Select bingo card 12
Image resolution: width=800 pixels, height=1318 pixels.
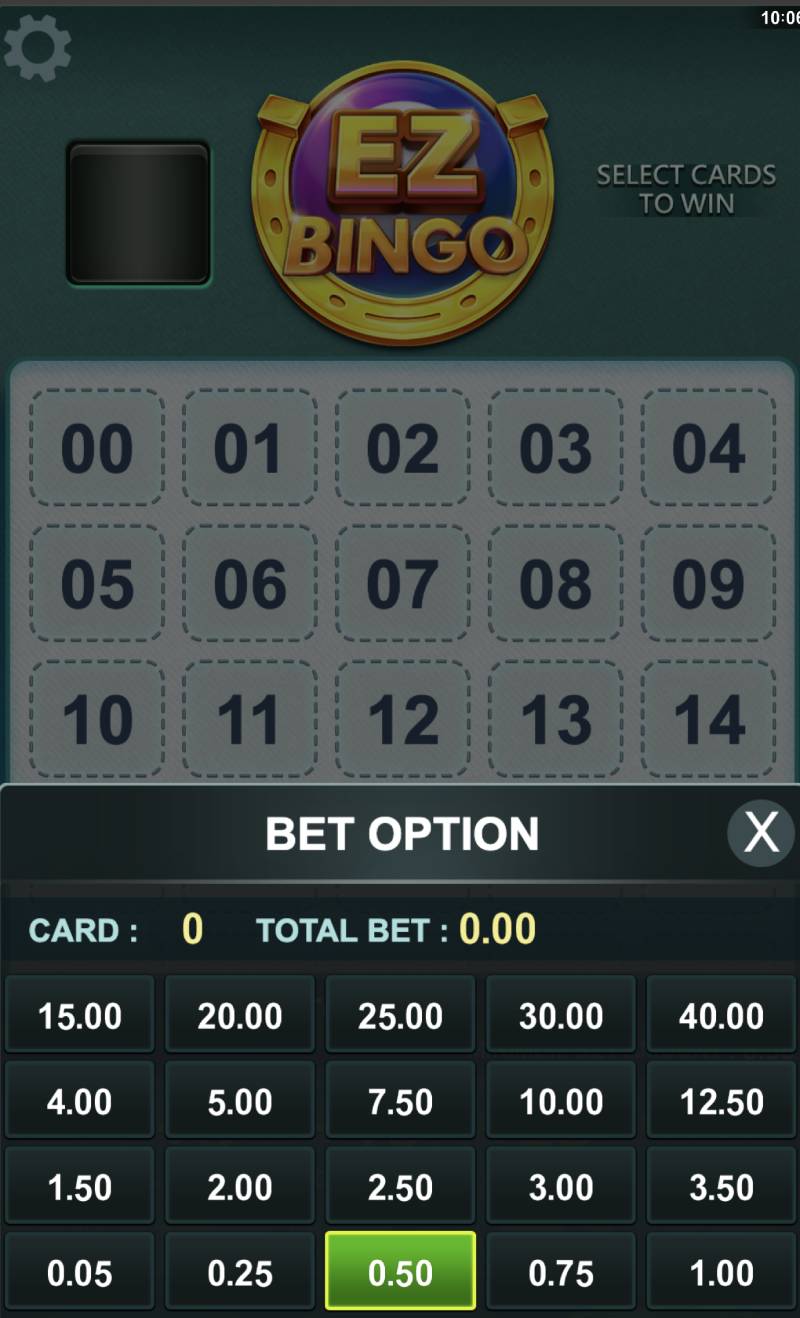coord(403,719)
